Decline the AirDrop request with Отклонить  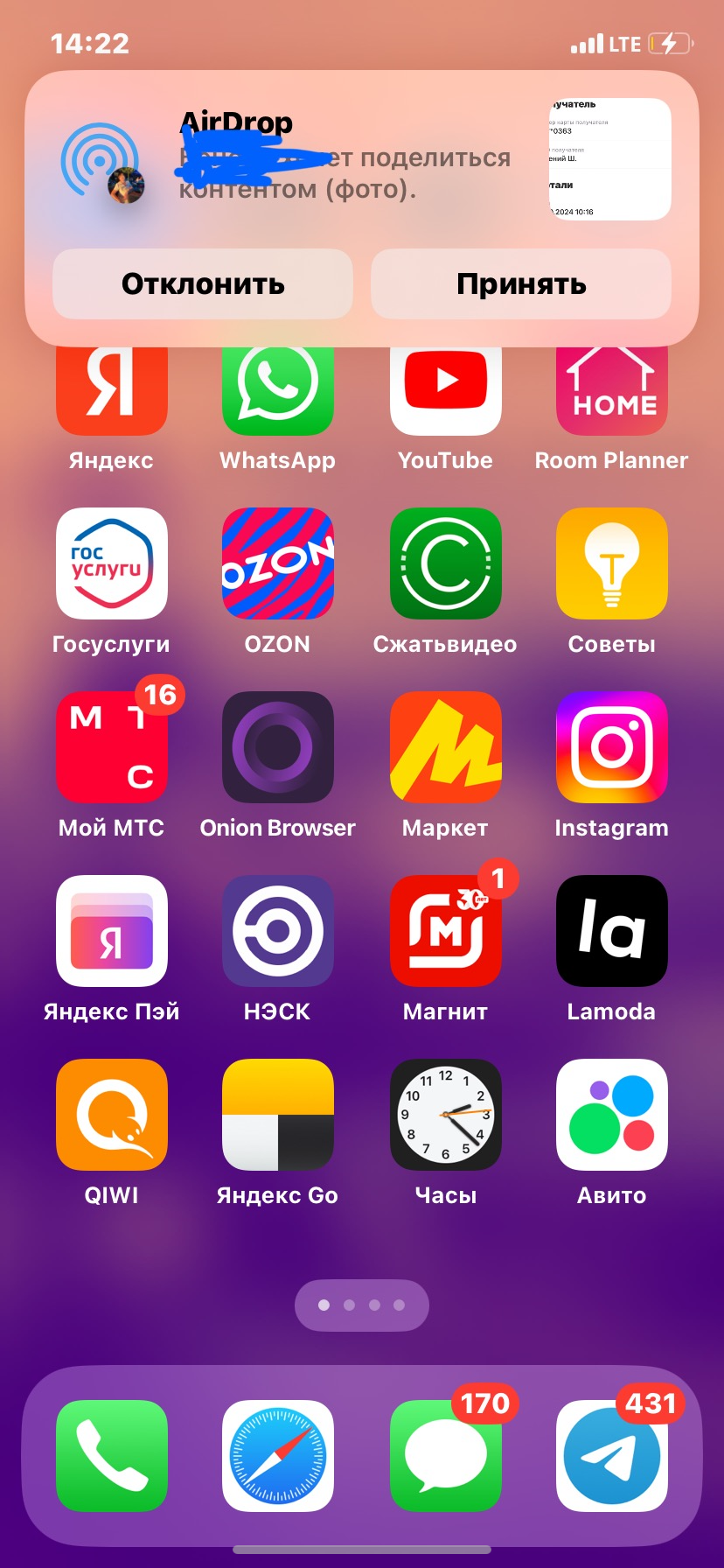pyautogui.click(x=203, y=284)
